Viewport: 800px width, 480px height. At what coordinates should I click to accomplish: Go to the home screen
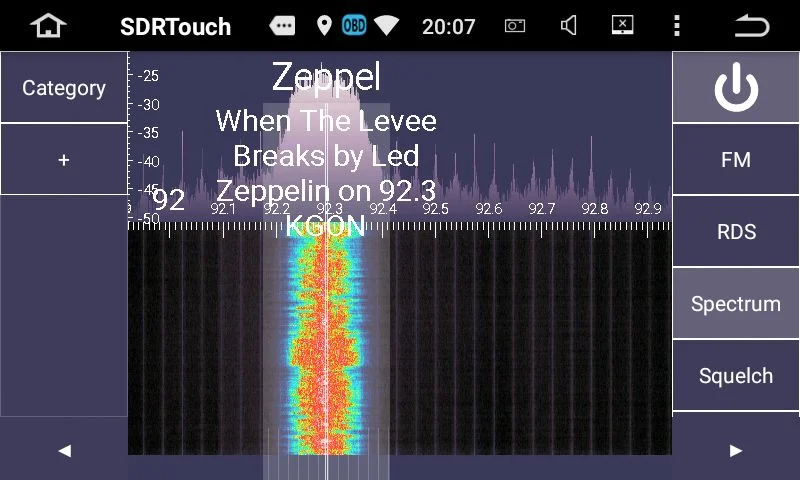(x=47, y=26)
